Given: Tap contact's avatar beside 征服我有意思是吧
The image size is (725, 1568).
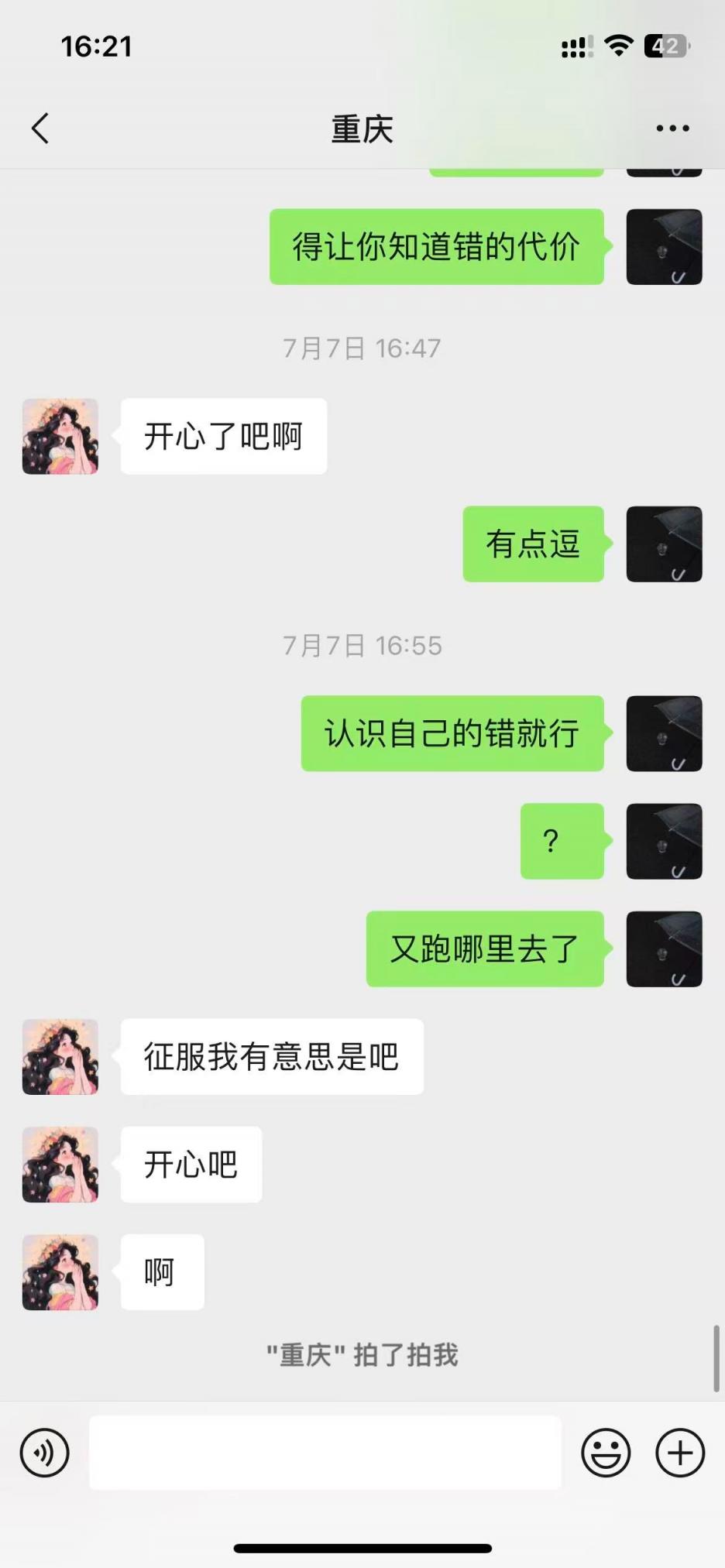Looking at the screenshot, I should pyautogui.click(x=60, y=1057).
